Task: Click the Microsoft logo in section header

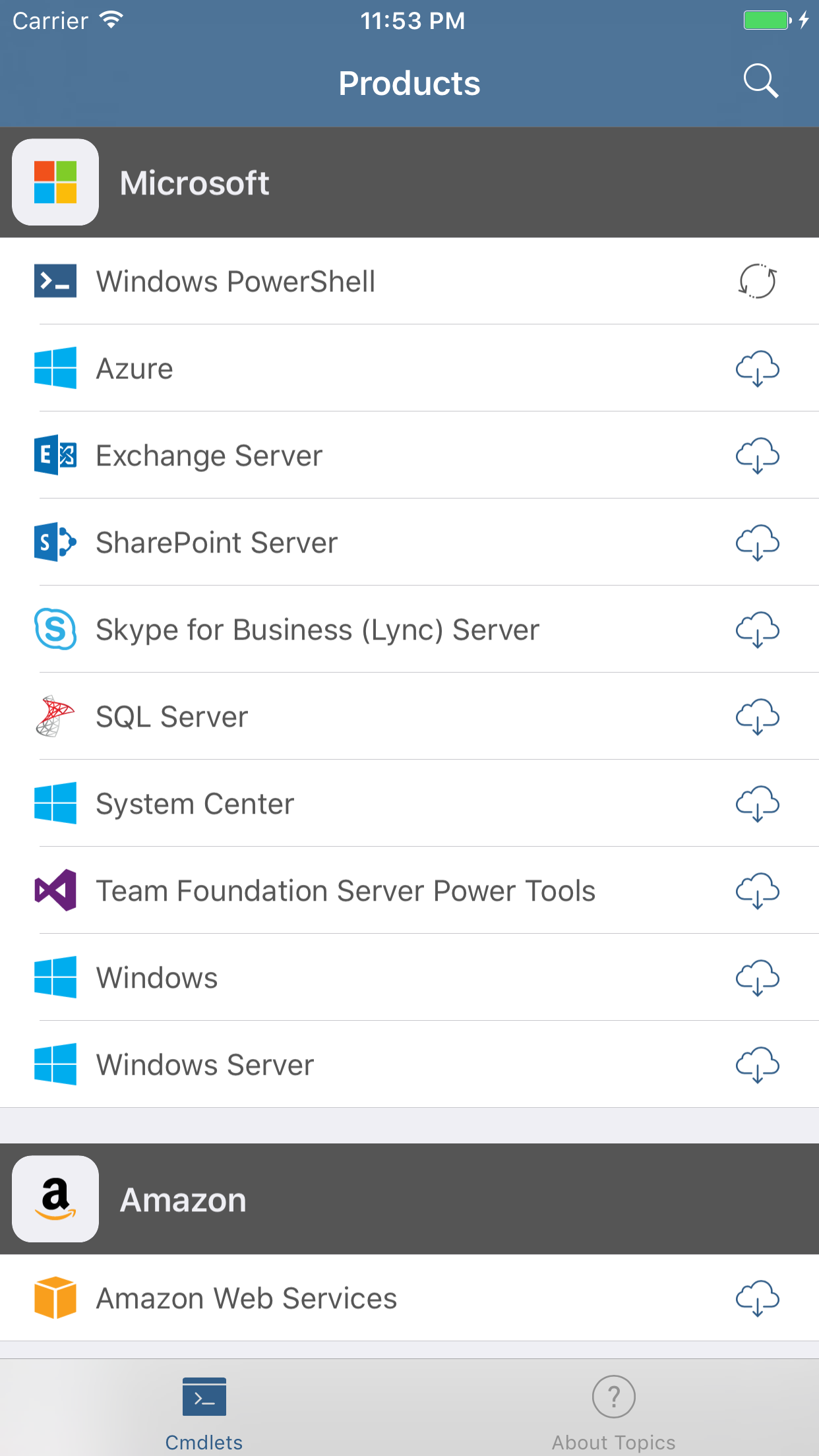Action: (x=55, y=183)
